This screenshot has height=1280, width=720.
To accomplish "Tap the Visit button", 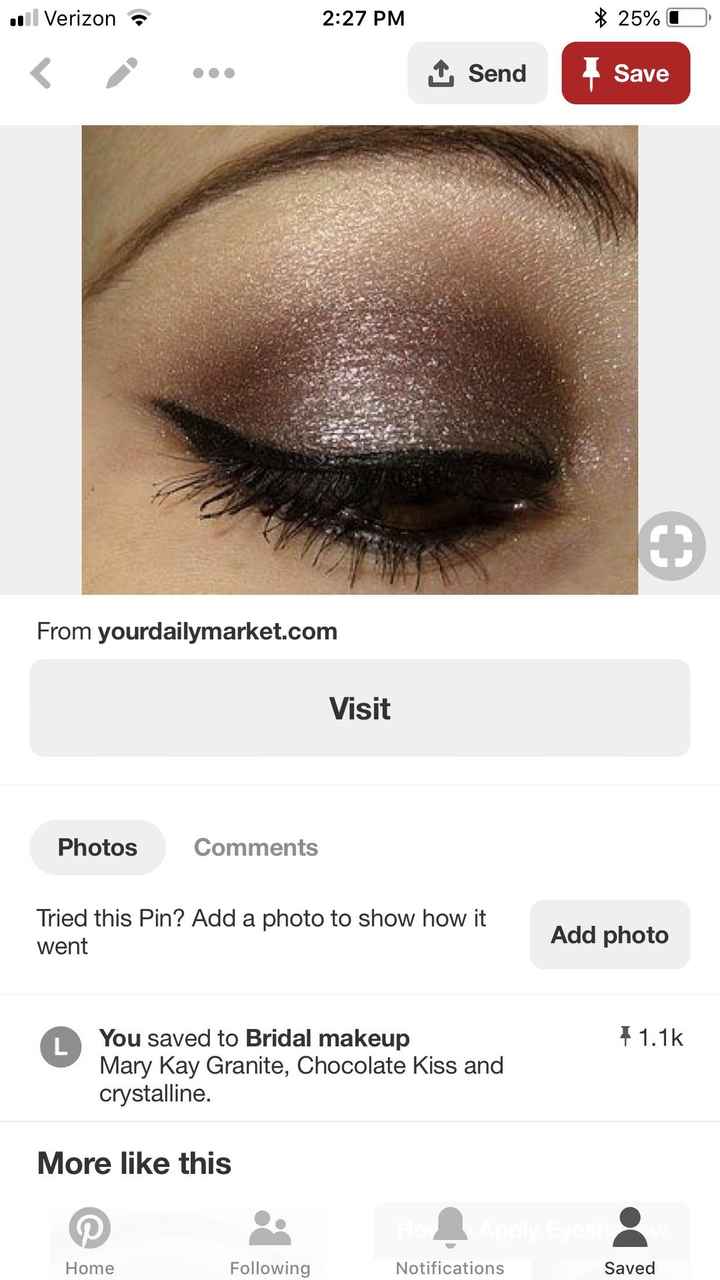I will (x=360, y=708).
